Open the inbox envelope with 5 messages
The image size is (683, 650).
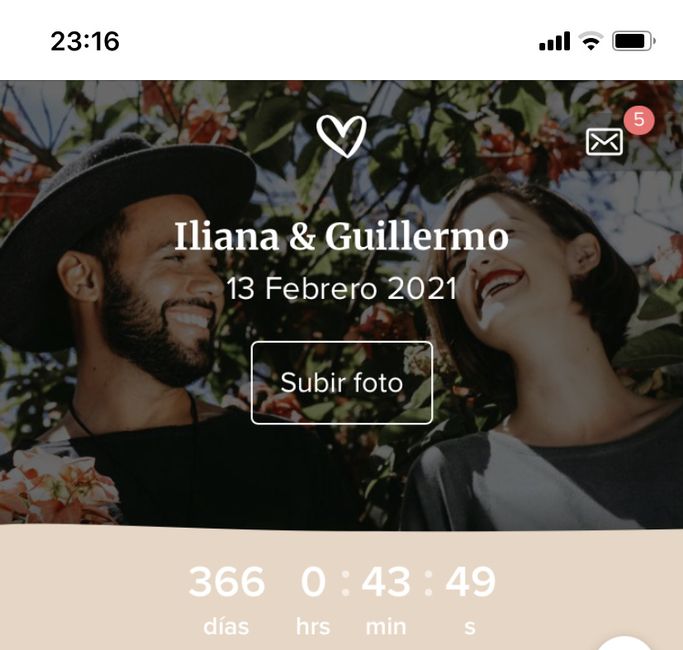point(605,142)
